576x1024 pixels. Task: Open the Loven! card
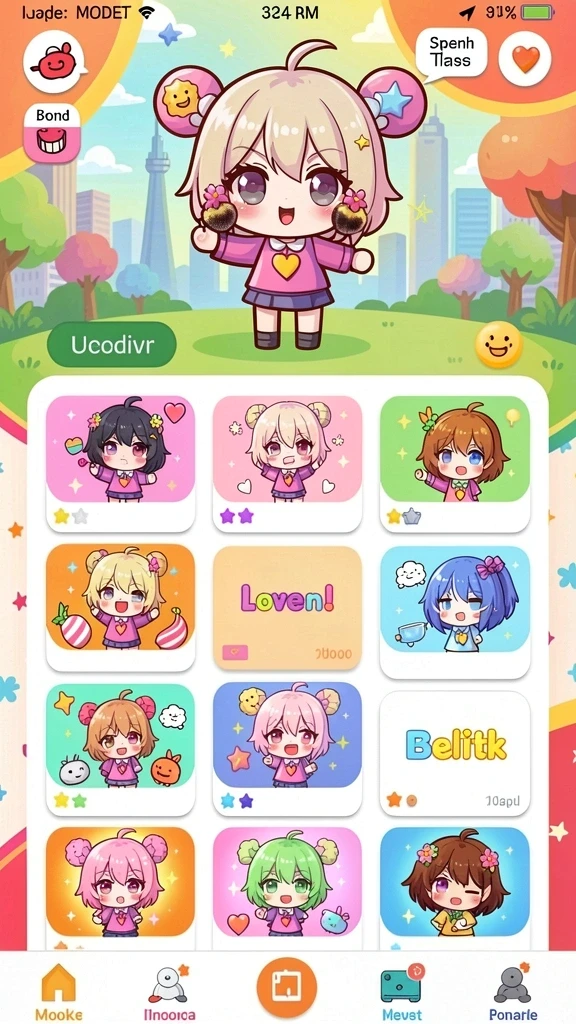pyautogui.click(x=287, y=608)
